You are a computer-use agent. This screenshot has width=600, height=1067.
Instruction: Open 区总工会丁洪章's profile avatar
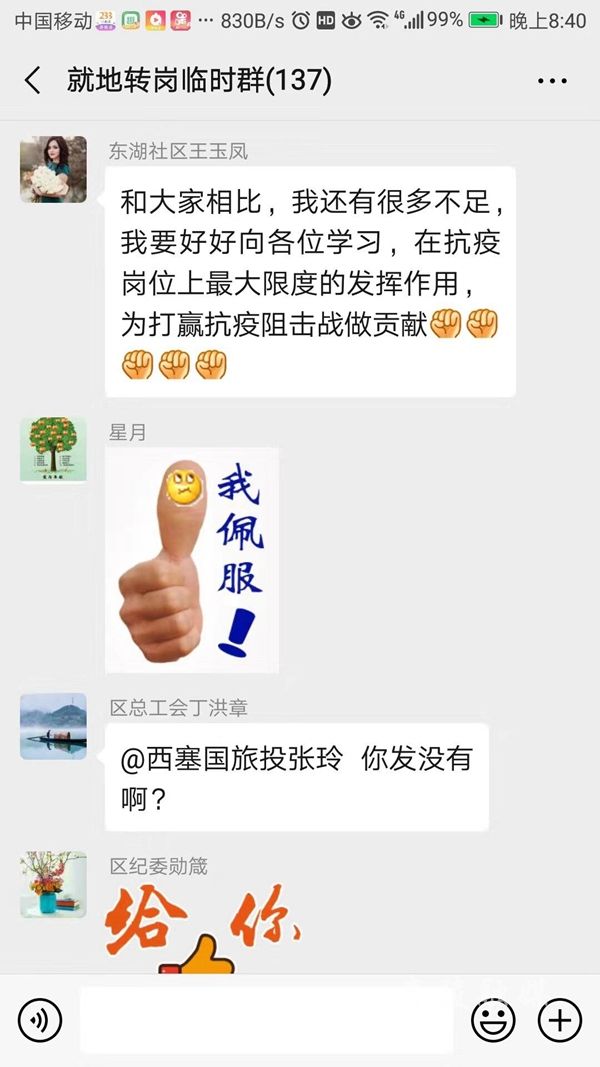[x=53, y=726]
